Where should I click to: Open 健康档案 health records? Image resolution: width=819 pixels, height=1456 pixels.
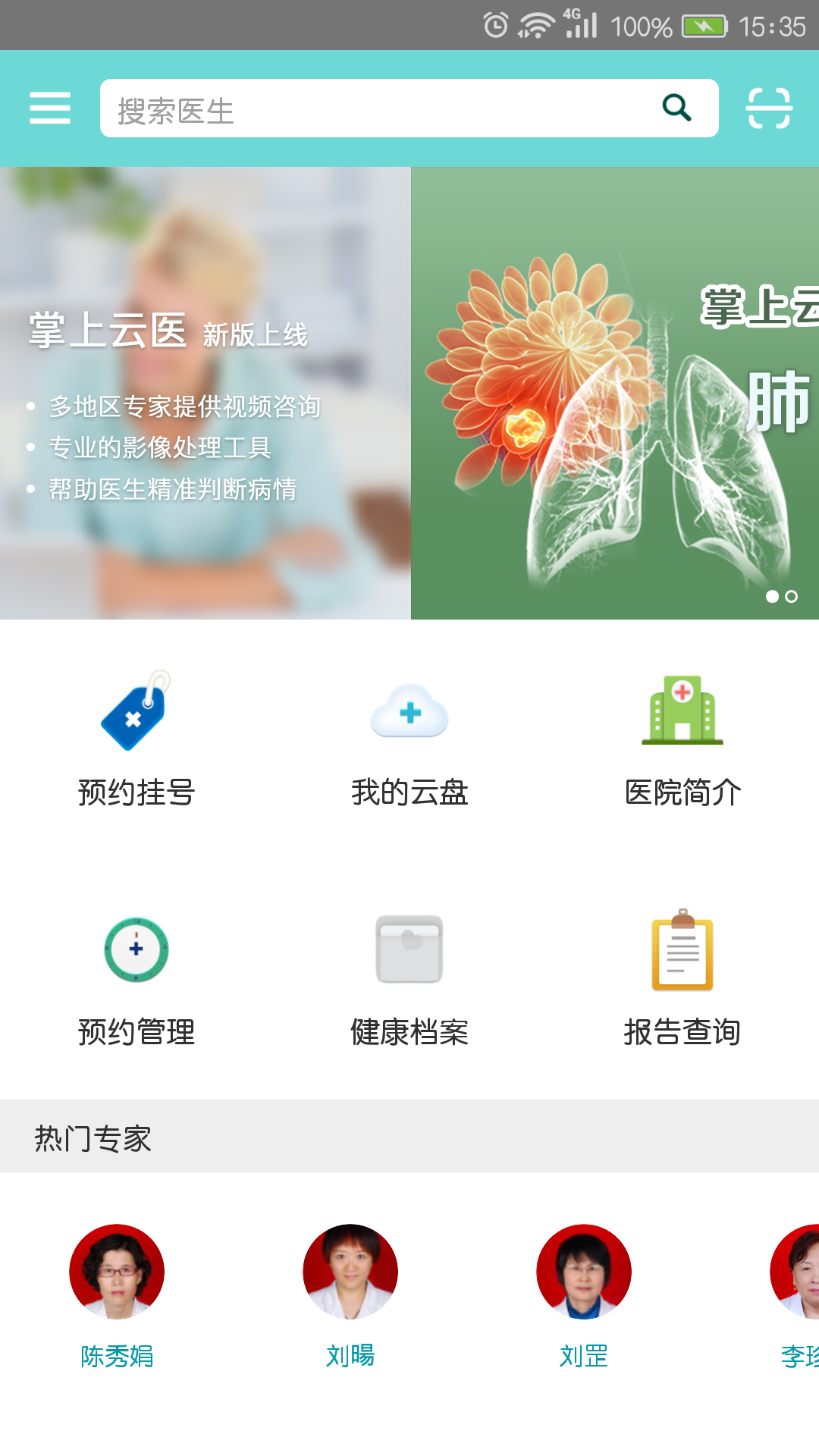coord(409,980)
